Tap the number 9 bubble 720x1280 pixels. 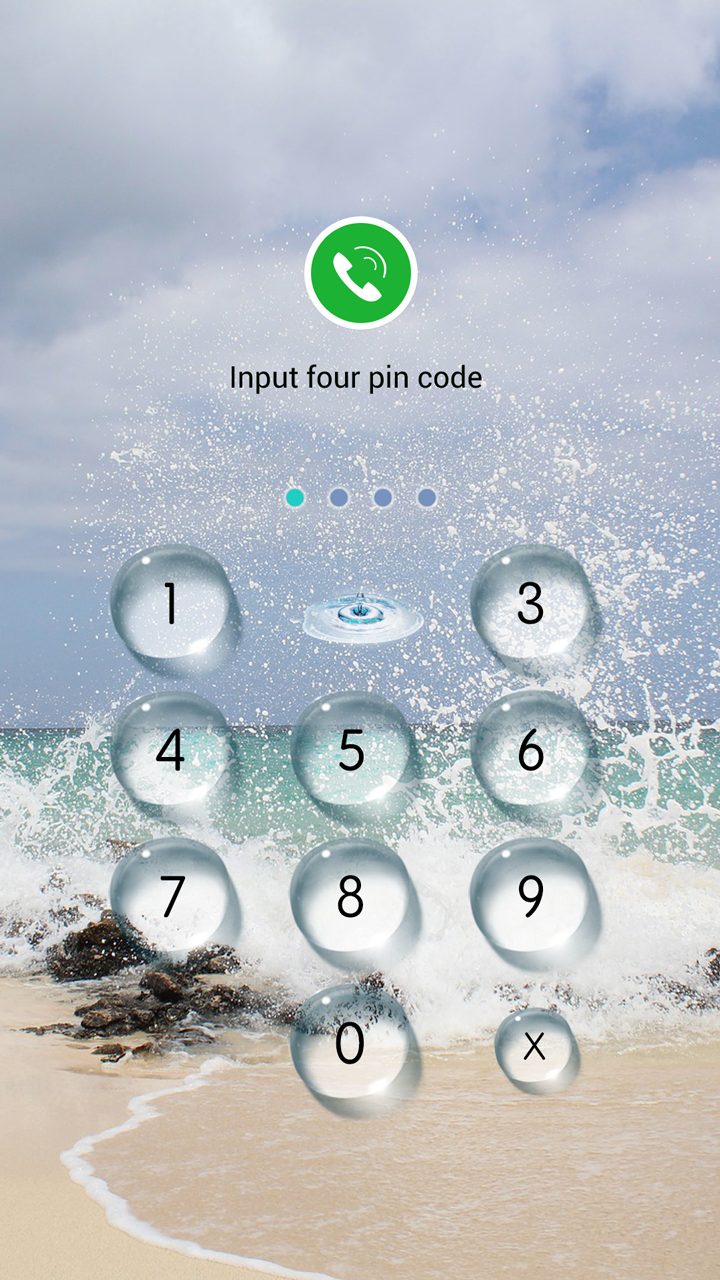[531, 897]
